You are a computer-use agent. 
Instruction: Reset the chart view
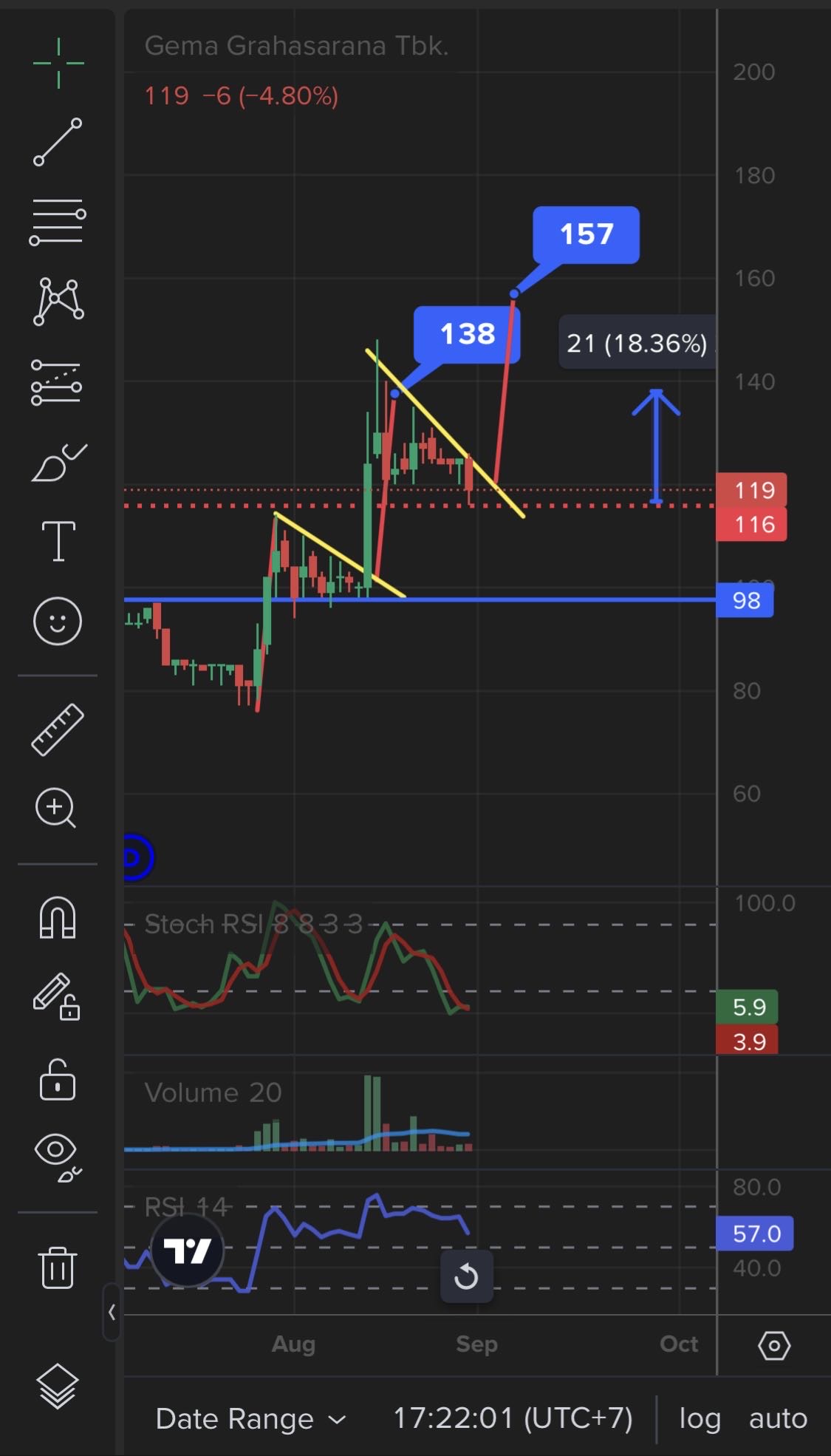(x=466, y=1276)
